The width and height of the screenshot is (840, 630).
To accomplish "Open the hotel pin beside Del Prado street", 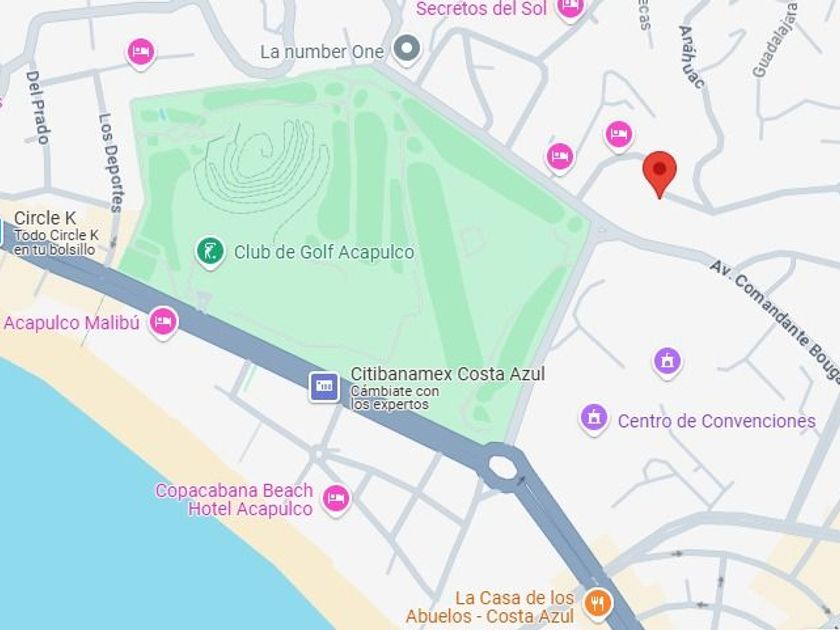I will [141, 52].
